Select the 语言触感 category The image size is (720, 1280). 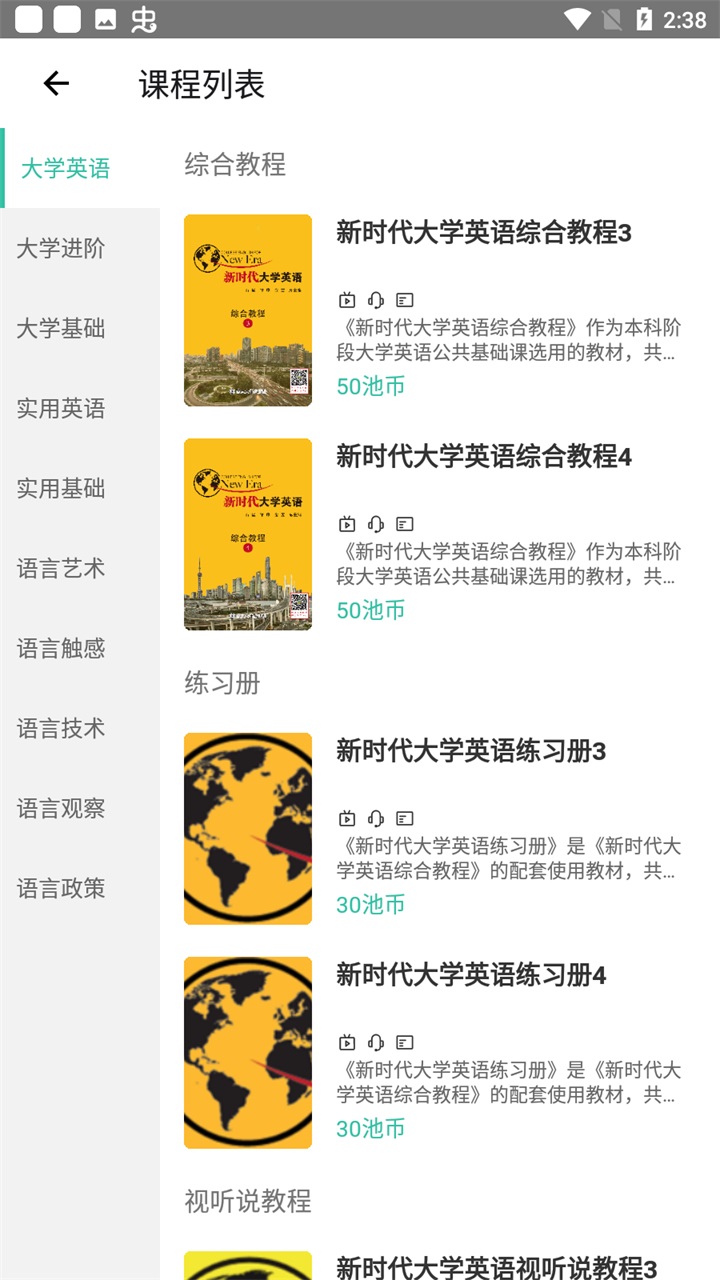(61, 648)
